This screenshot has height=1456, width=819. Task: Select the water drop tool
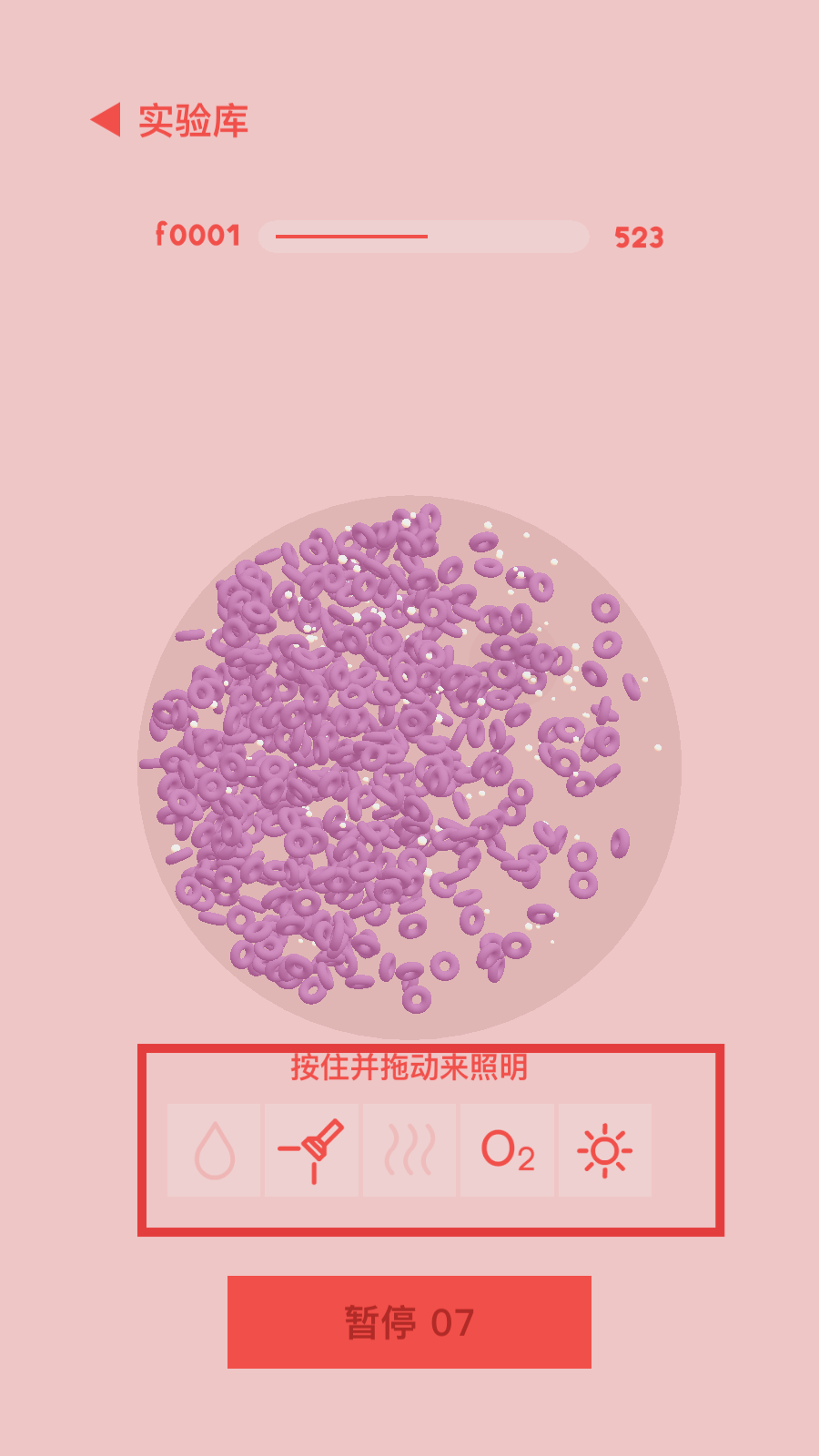pos(215,1150)
